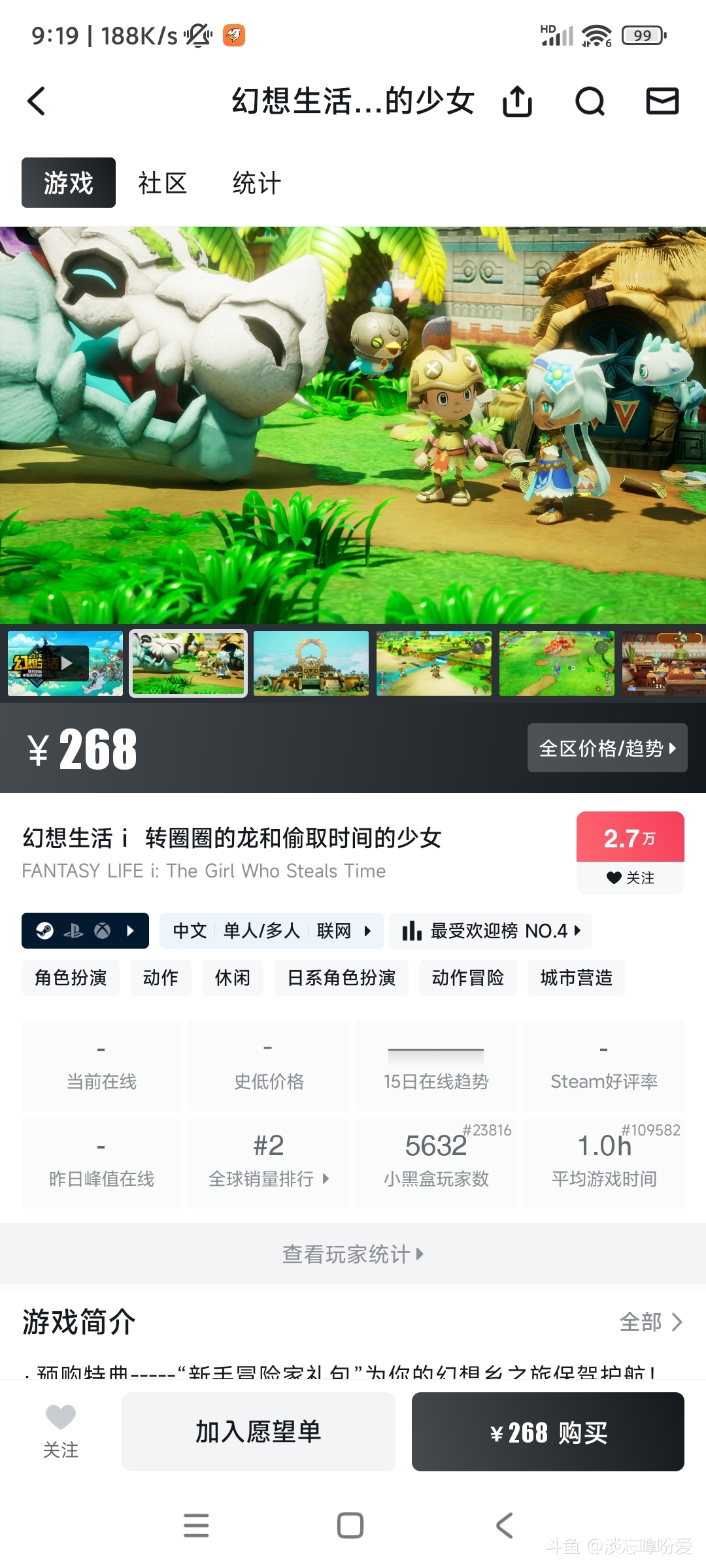
Task: Go back using the top-left arrow
Action: click(37, 101)
